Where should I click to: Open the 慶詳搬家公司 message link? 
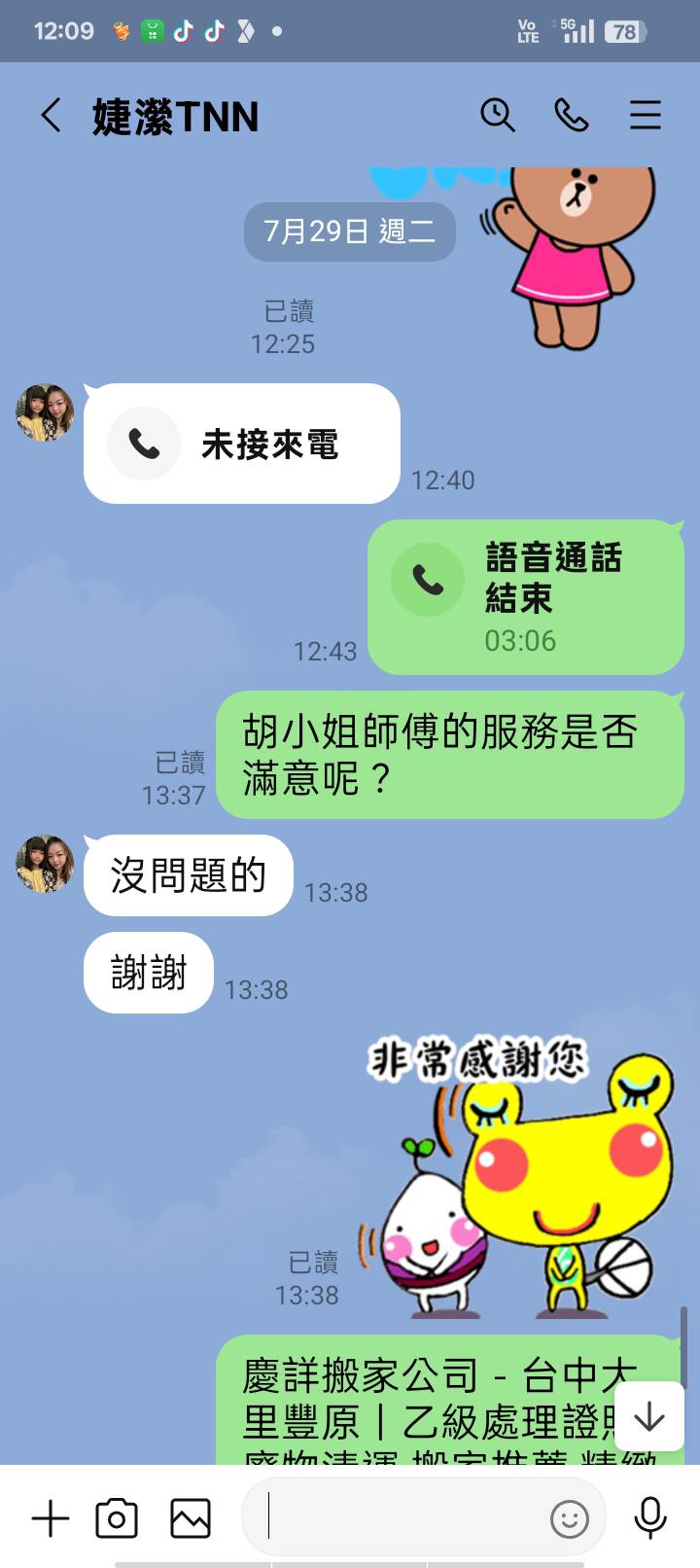tap(428, 1401)
